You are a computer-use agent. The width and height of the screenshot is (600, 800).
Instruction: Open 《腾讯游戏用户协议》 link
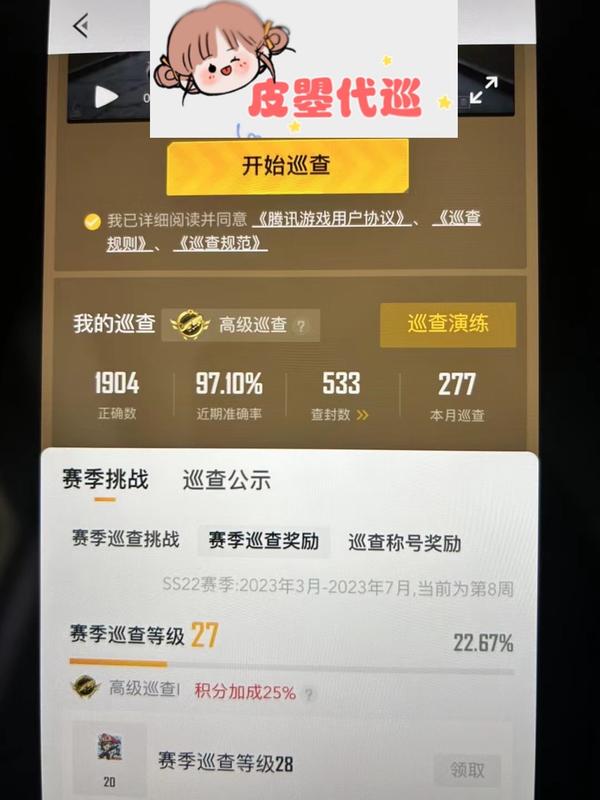(x=331, y=219)
